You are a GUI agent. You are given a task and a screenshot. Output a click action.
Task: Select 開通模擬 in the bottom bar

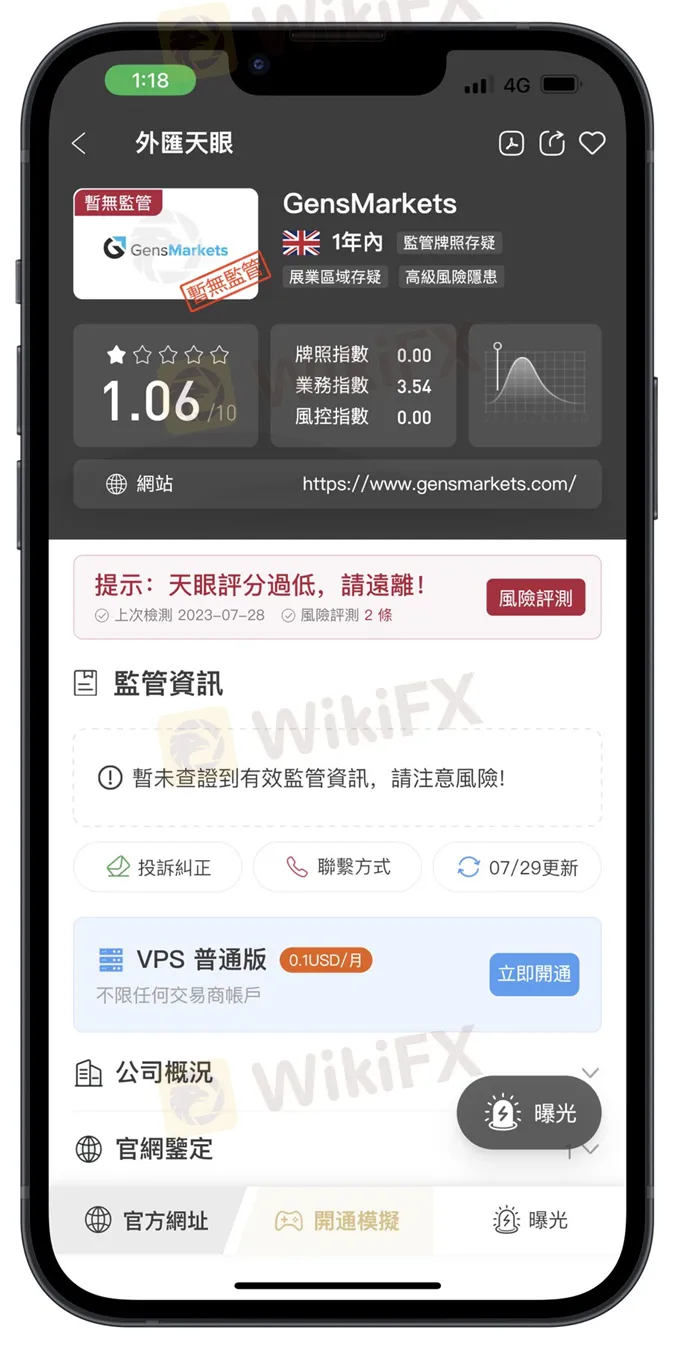pos(337,1220)
